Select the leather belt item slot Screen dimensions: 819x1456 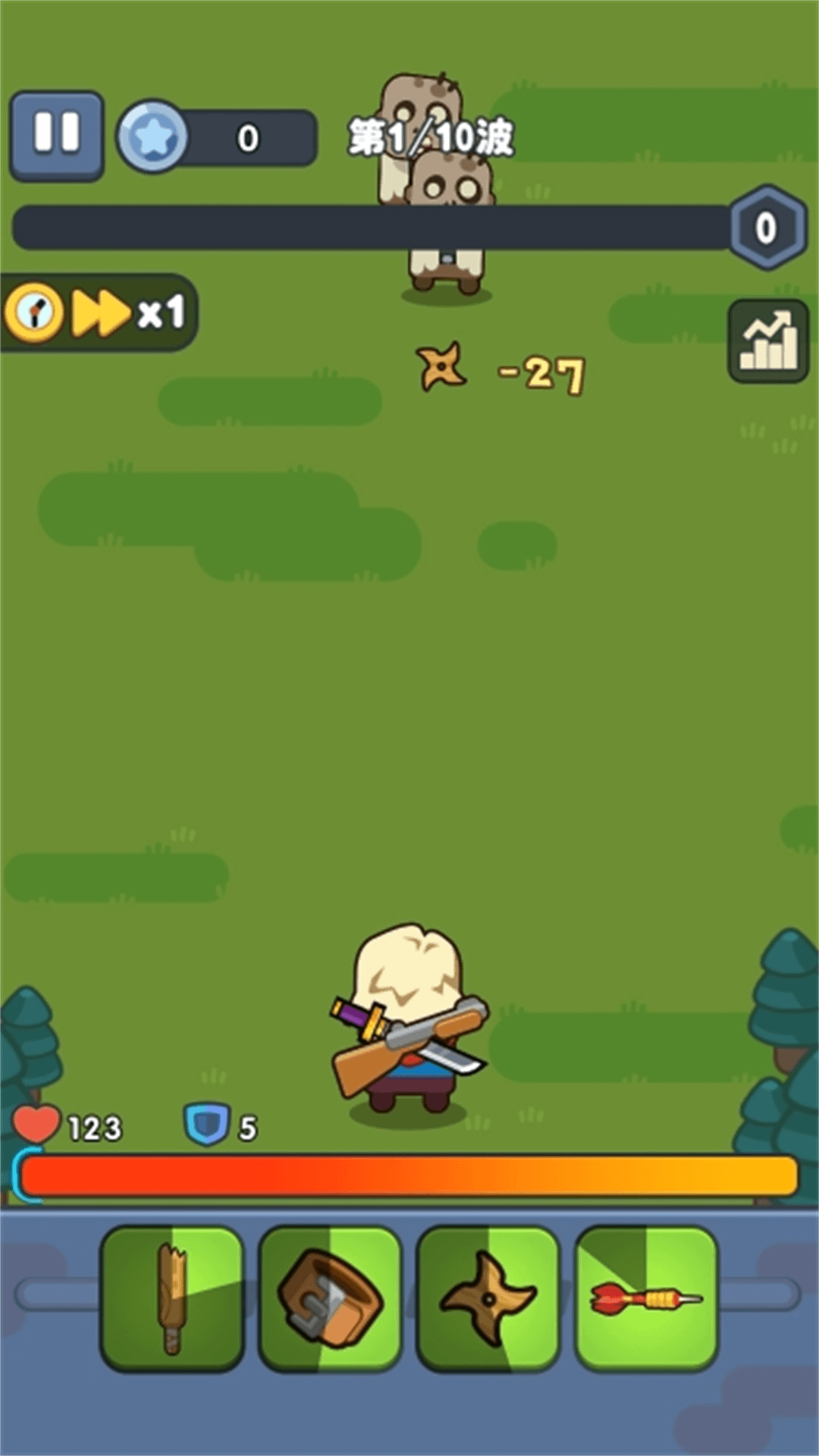[x=330, y=1298]
